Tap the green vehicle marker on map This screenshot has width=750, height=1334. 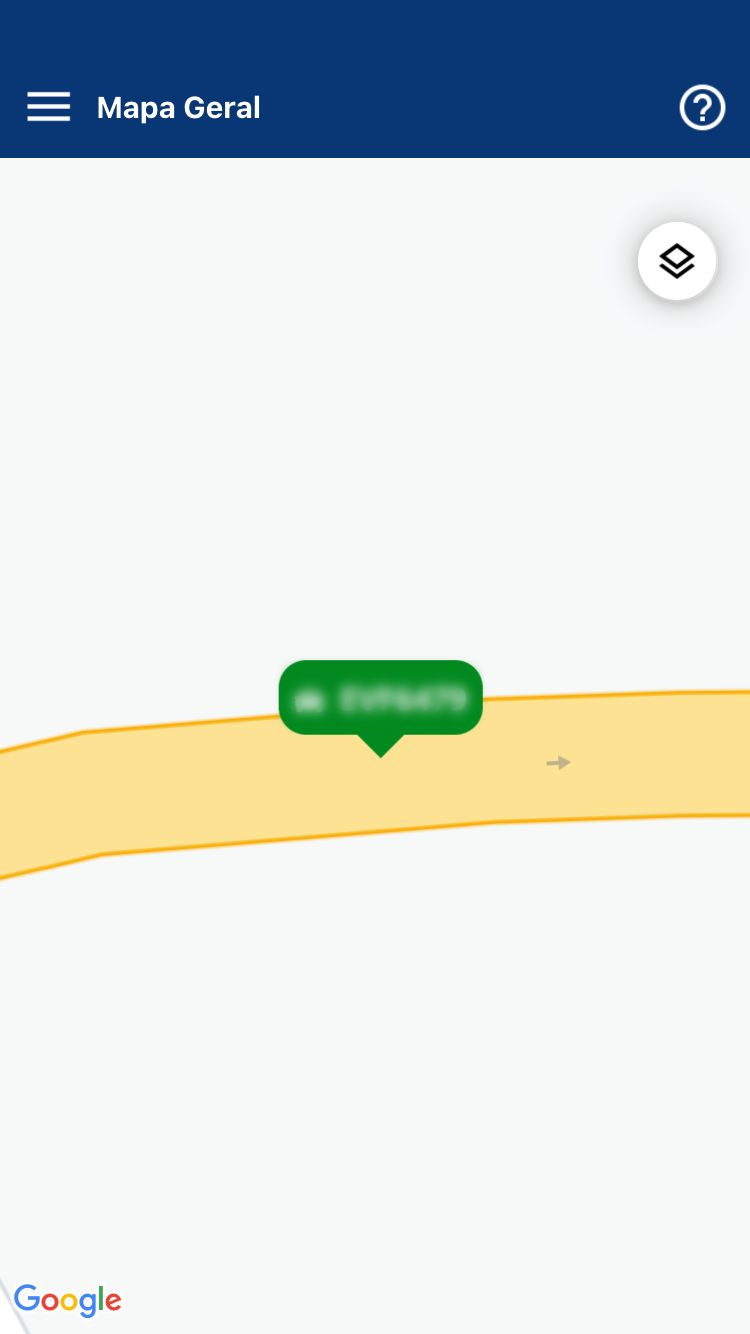click(x=380, y=699)
